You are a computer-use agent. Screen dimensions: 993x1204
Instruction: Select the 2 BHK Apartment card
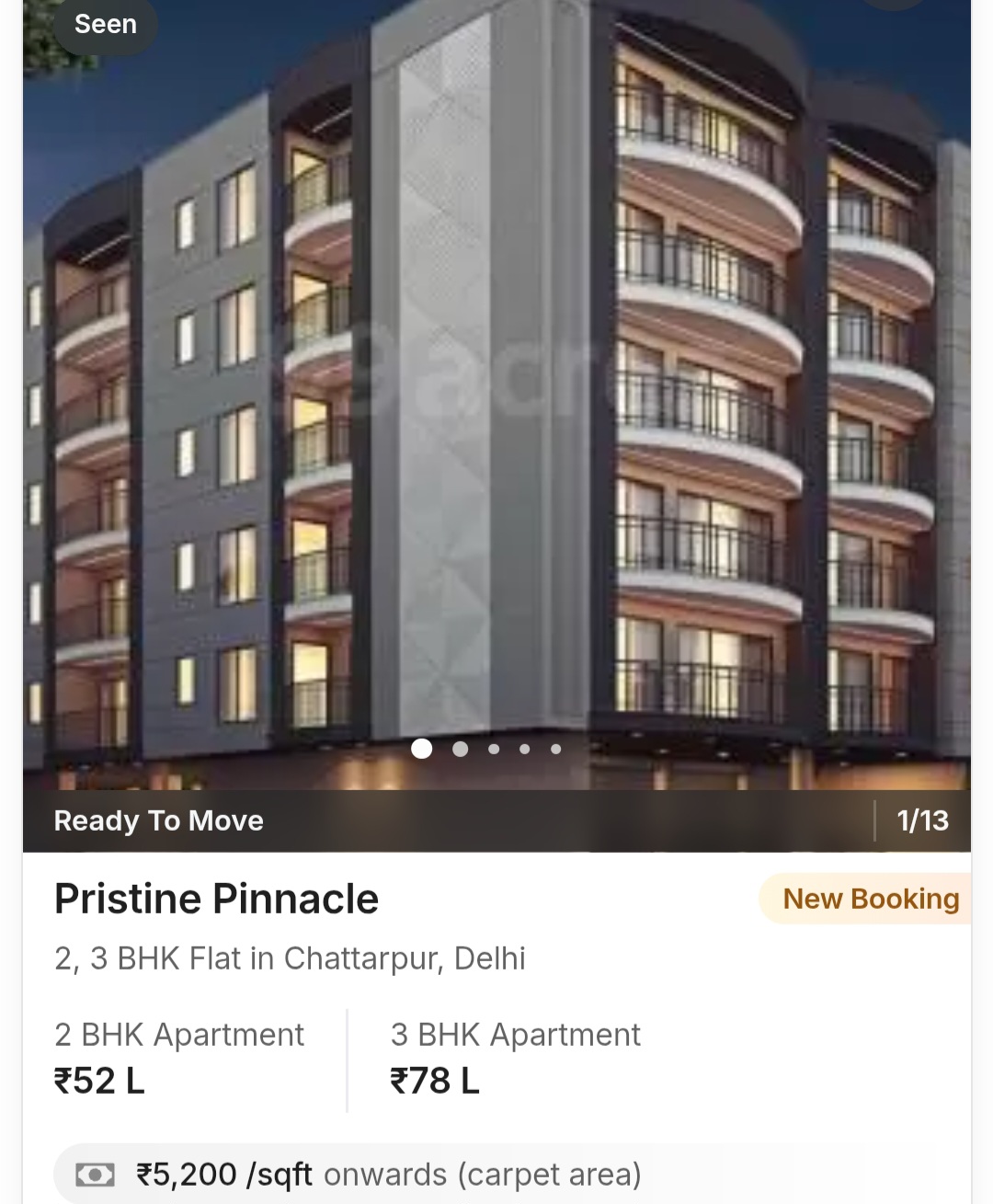pos(179,1058)
